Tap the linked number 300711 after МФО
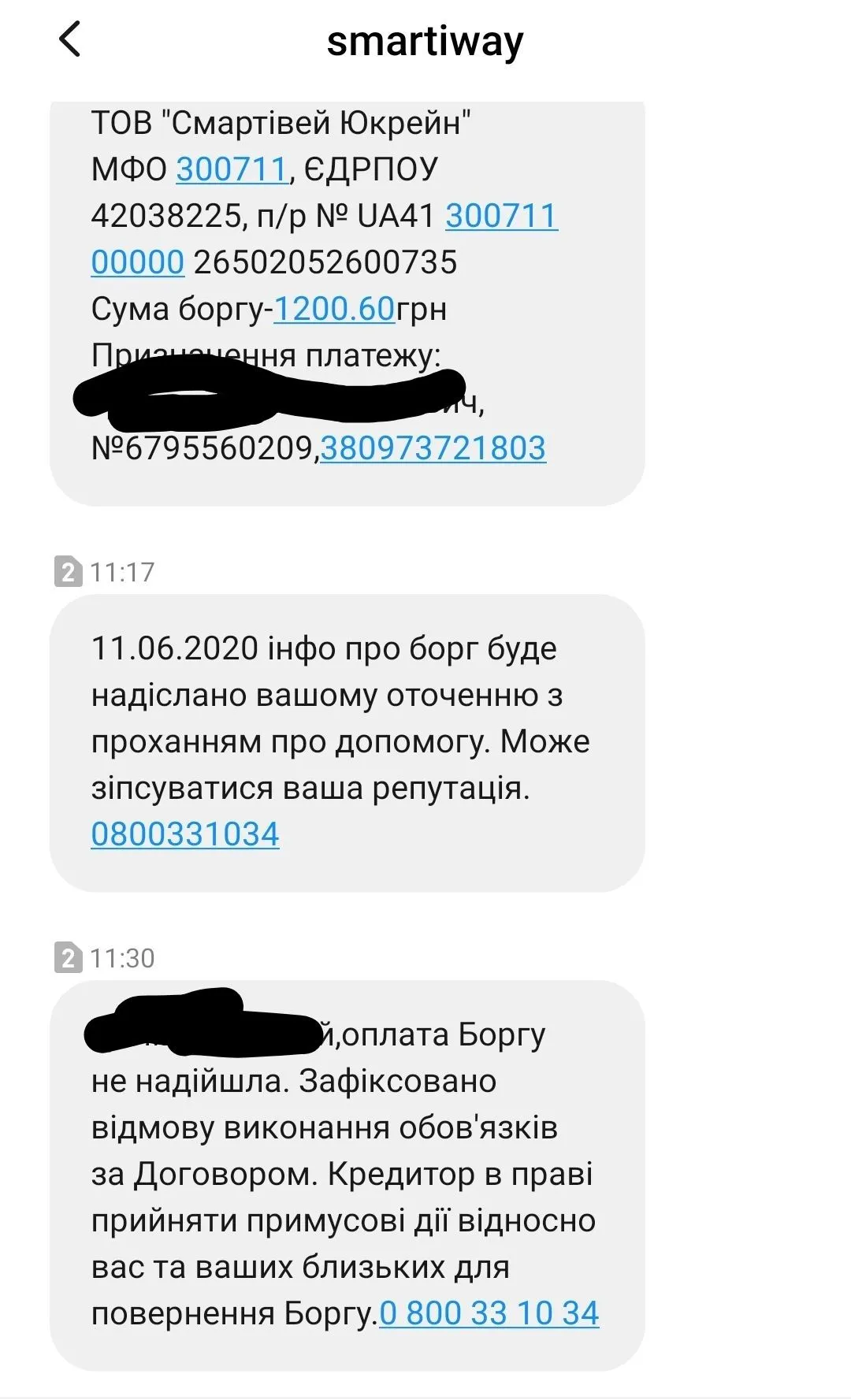This screenshot has height=1400, width=851. tap(232, 169)
